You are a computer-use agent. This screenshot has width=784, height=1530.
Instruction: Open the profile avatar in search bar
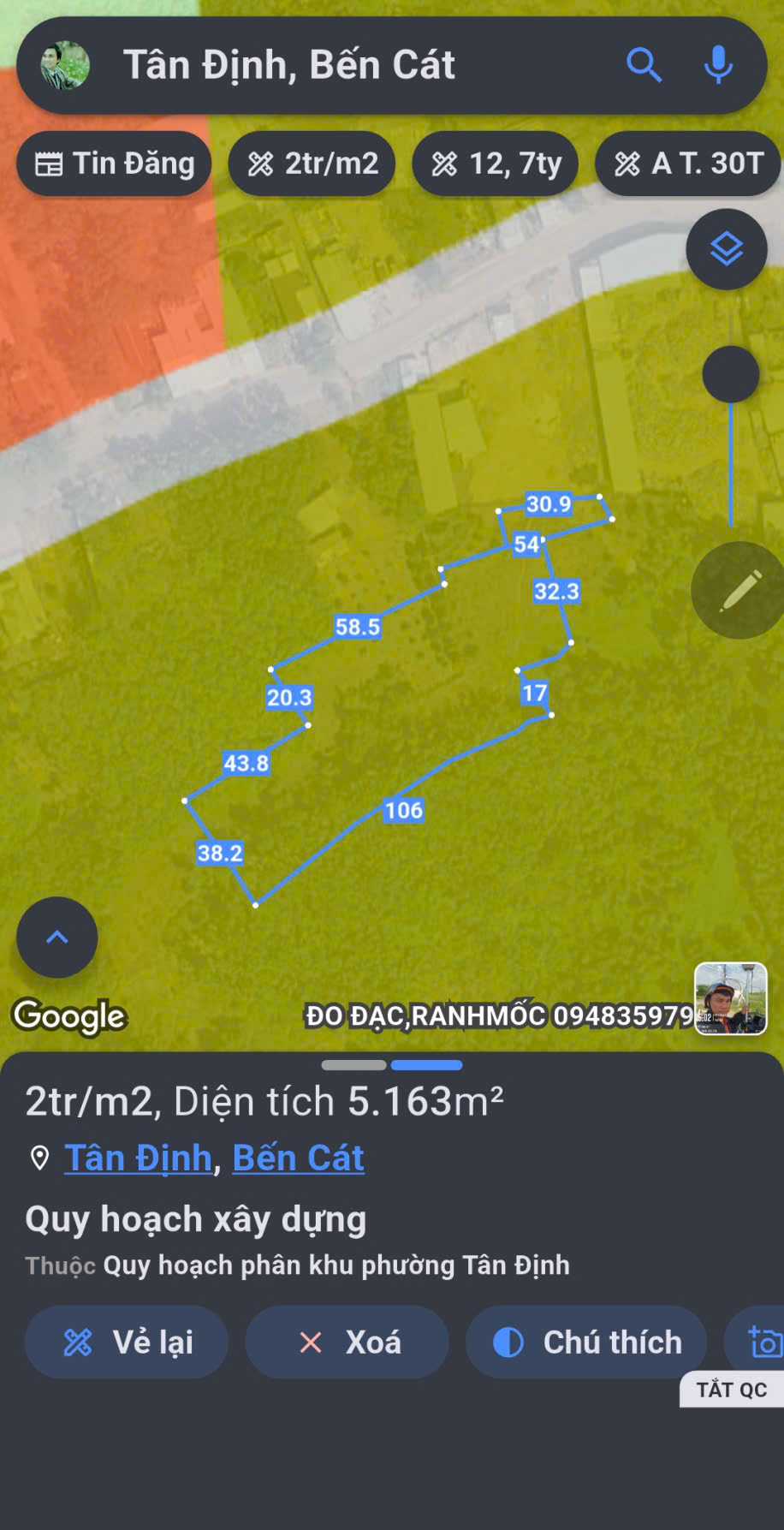tap(65, 65)
